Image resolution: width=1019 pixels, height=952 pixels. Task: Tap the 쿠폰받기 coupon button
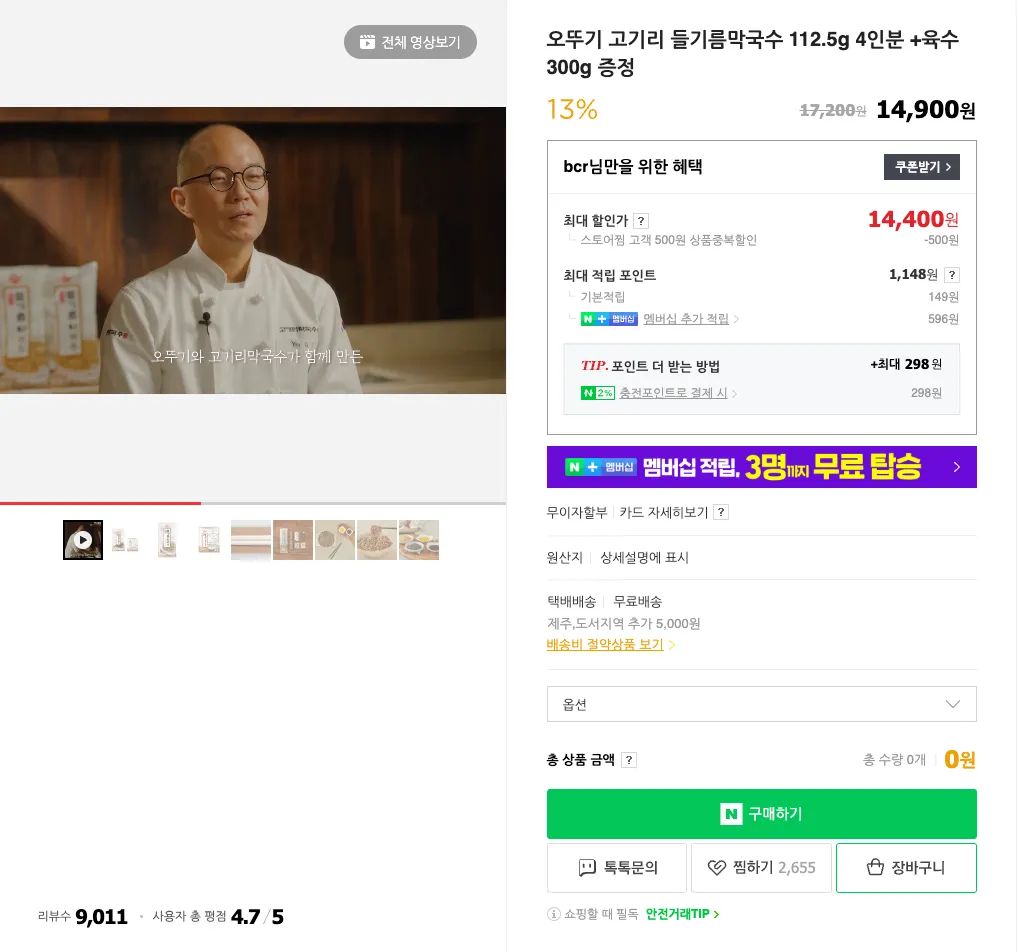(x=921, y=167)
